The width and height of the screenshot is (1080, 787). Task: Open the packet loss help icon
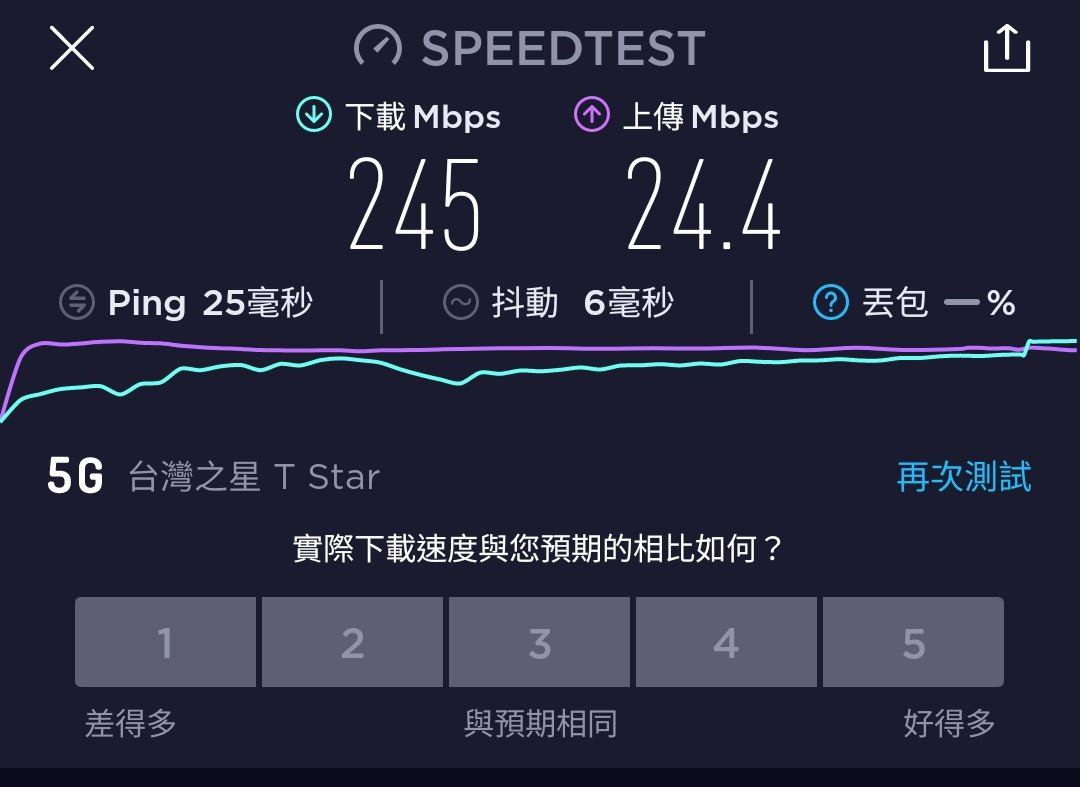830,302
